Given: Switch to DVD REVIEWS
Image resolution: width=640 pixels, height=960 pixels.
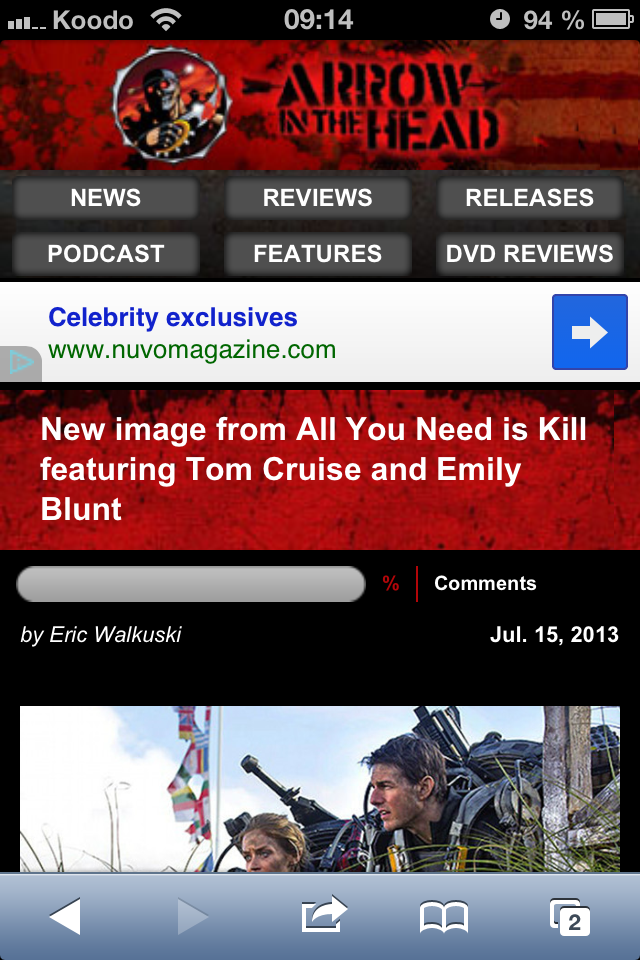Looking at the screenshot, I should 529,254.
